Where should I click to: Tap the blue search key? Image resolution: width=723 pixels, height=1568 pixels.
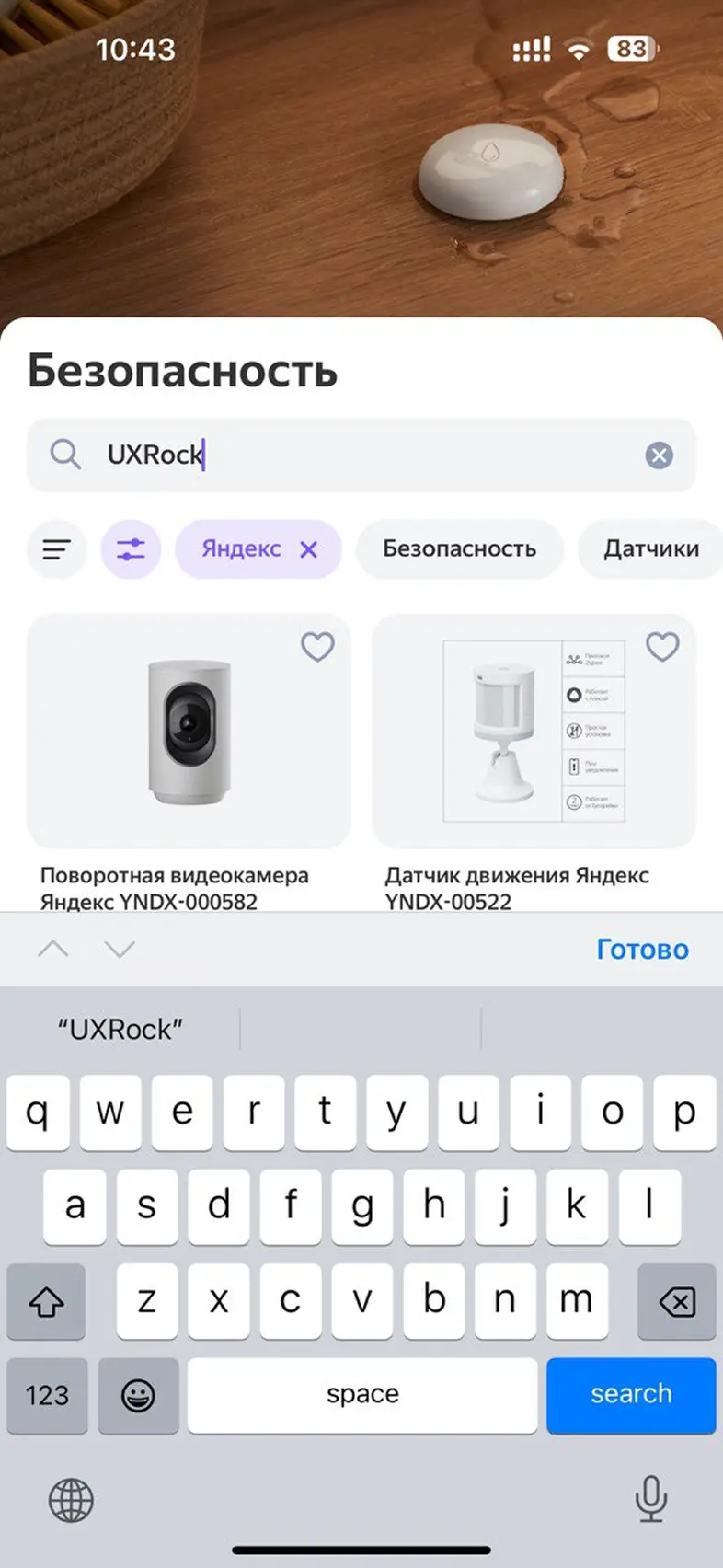tap(631, 1394)
